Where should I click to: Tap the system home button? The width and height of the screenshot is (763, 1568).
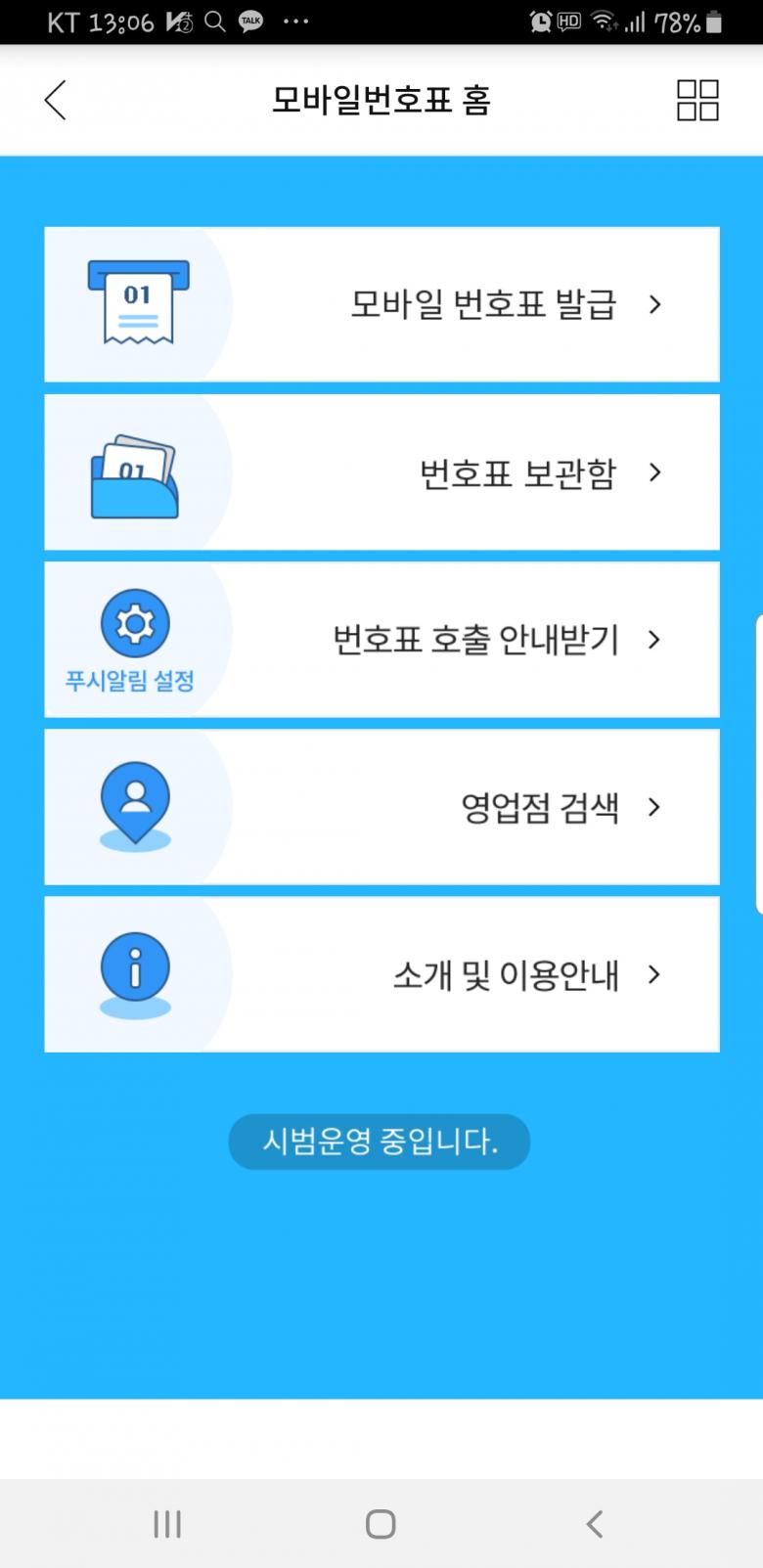(381, 1523)
